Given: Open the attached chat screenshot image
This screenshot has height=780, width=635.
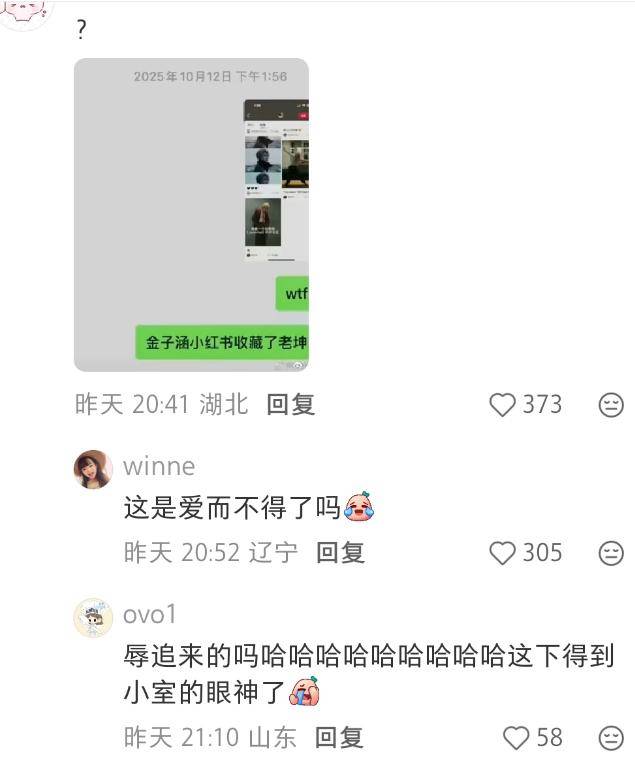Looking at the screenshot, I should [x=191, y=214].
